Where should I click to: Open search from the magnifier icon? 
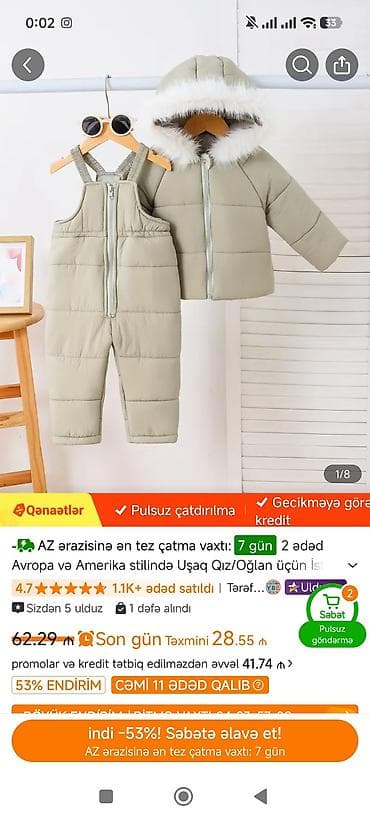pos(302,65)
